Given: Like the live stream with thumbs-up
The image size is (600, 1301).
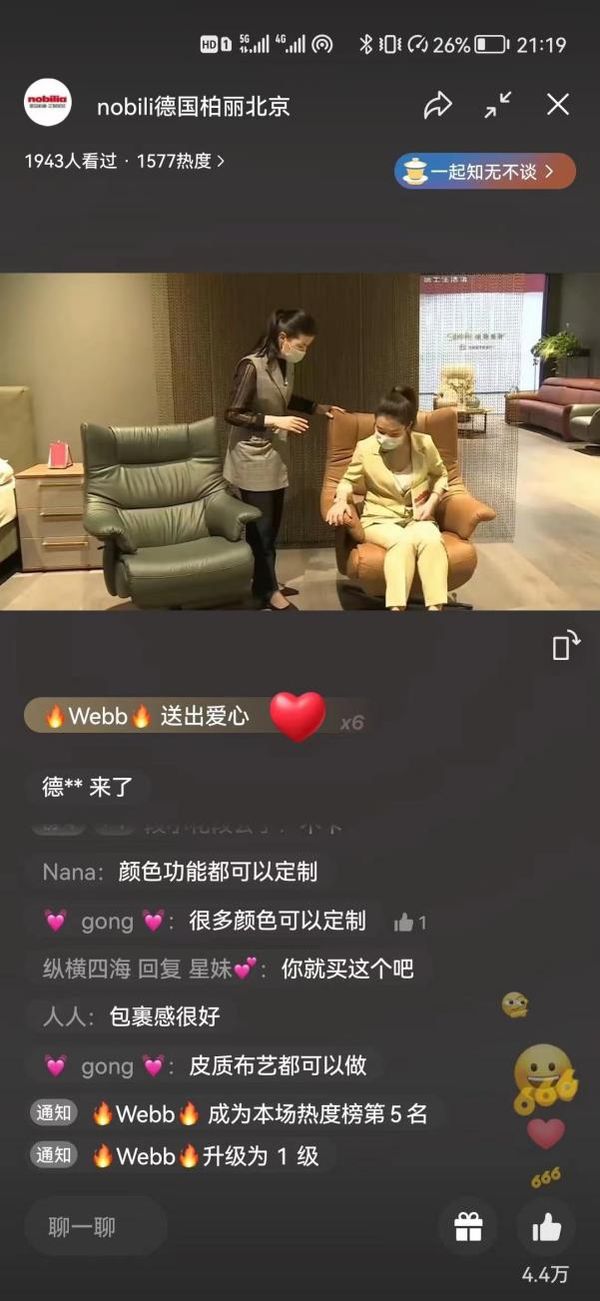Looking at the screenshot, I should [x=546, y=1227].
